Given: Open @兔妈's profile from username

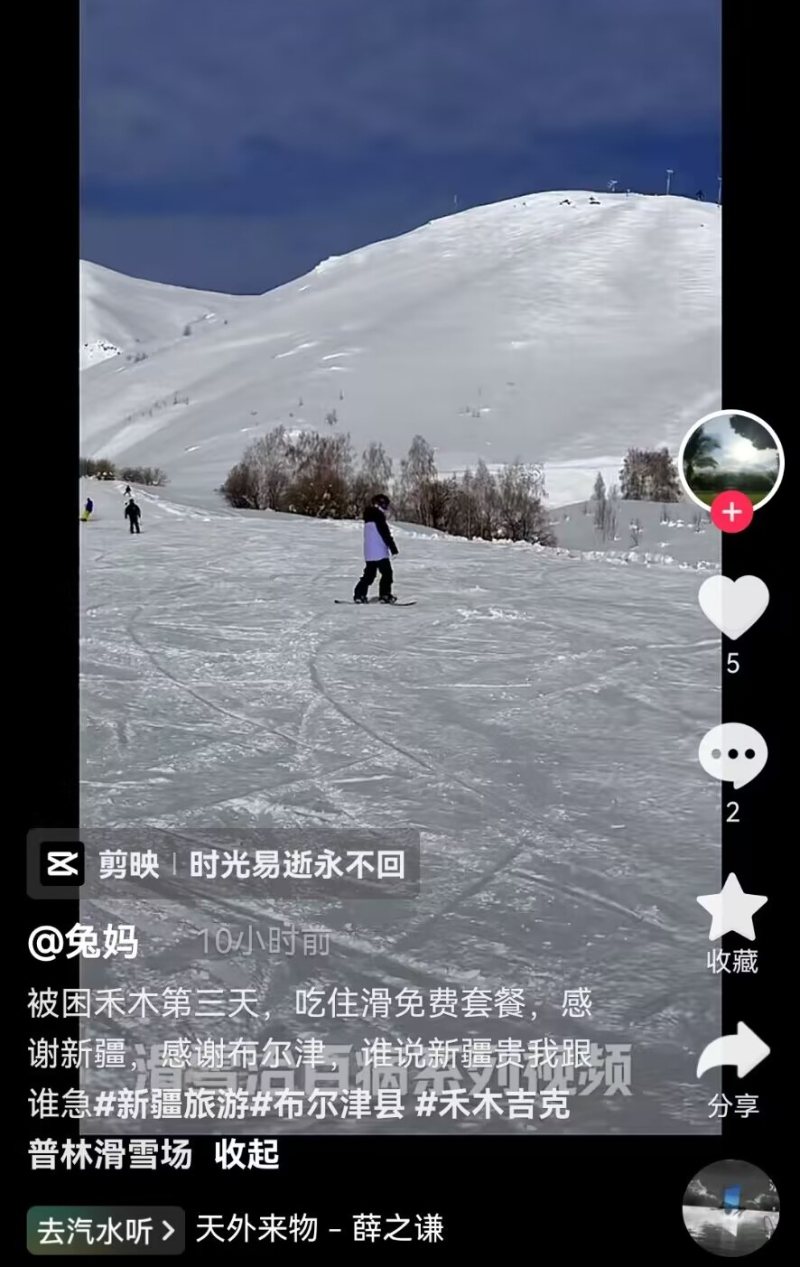Looking at the screenshot, I should pyautogui.click(x=83, y=942).
